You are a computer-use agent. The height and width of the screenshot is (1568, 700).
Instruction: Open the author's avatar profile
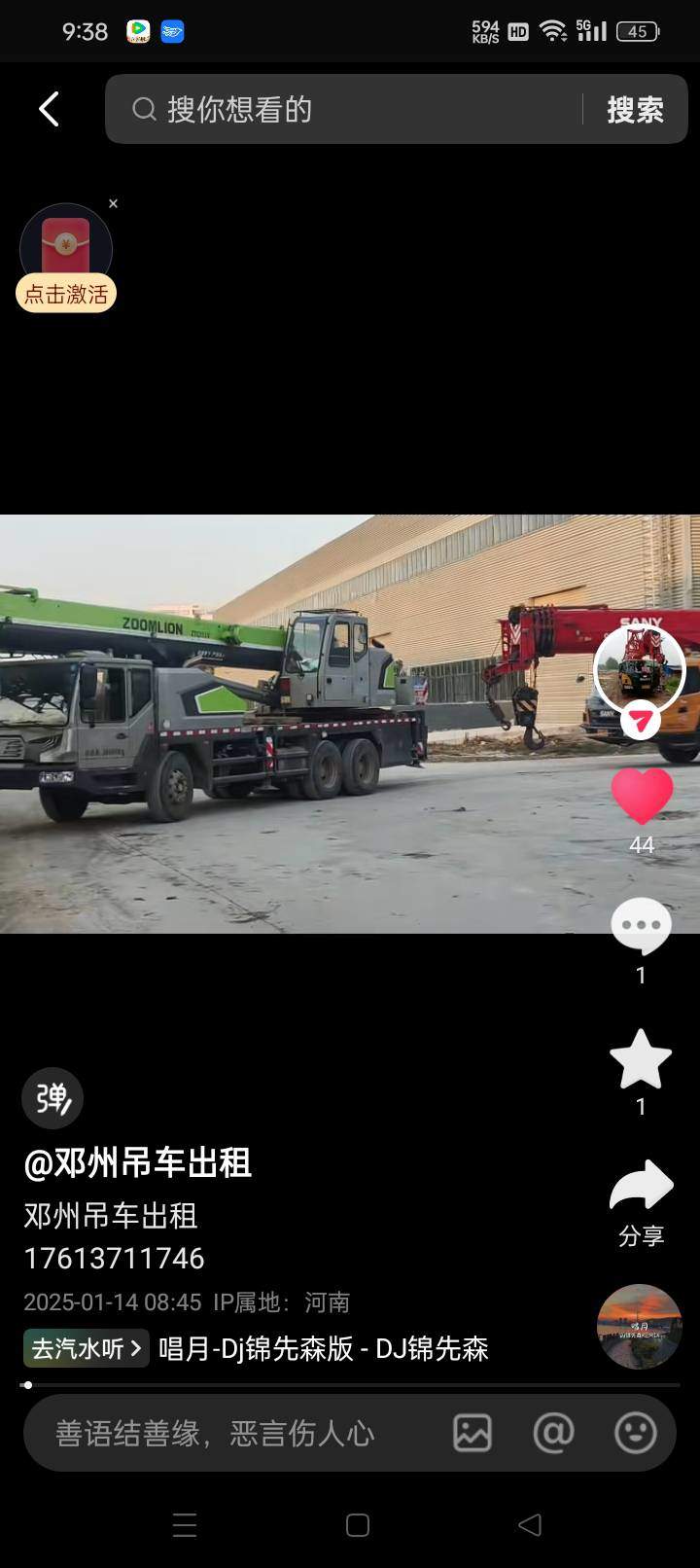click(x=639, y=669)
